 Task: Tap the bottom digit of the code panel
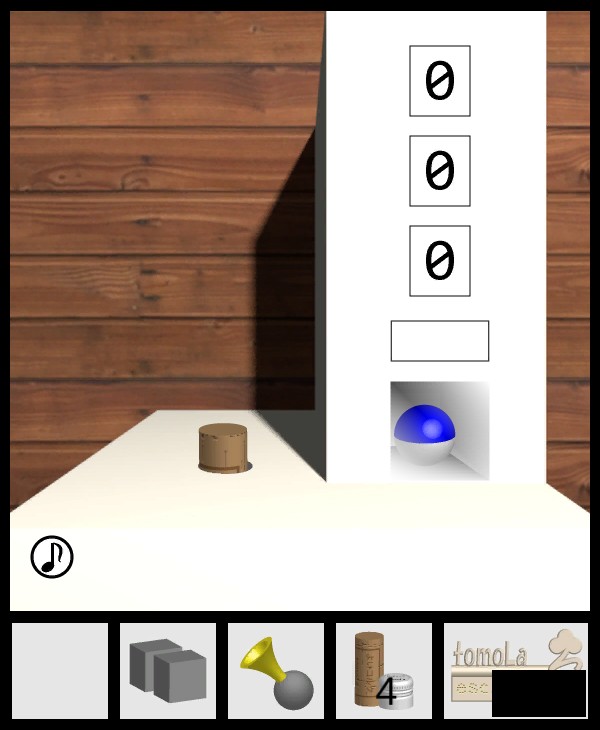click(x=439, y=261)
